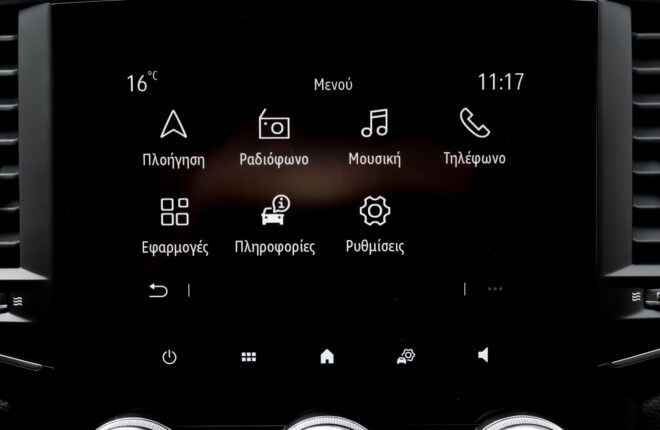Go back with the return arrow

pyautogui.click(x=158, y=290)
